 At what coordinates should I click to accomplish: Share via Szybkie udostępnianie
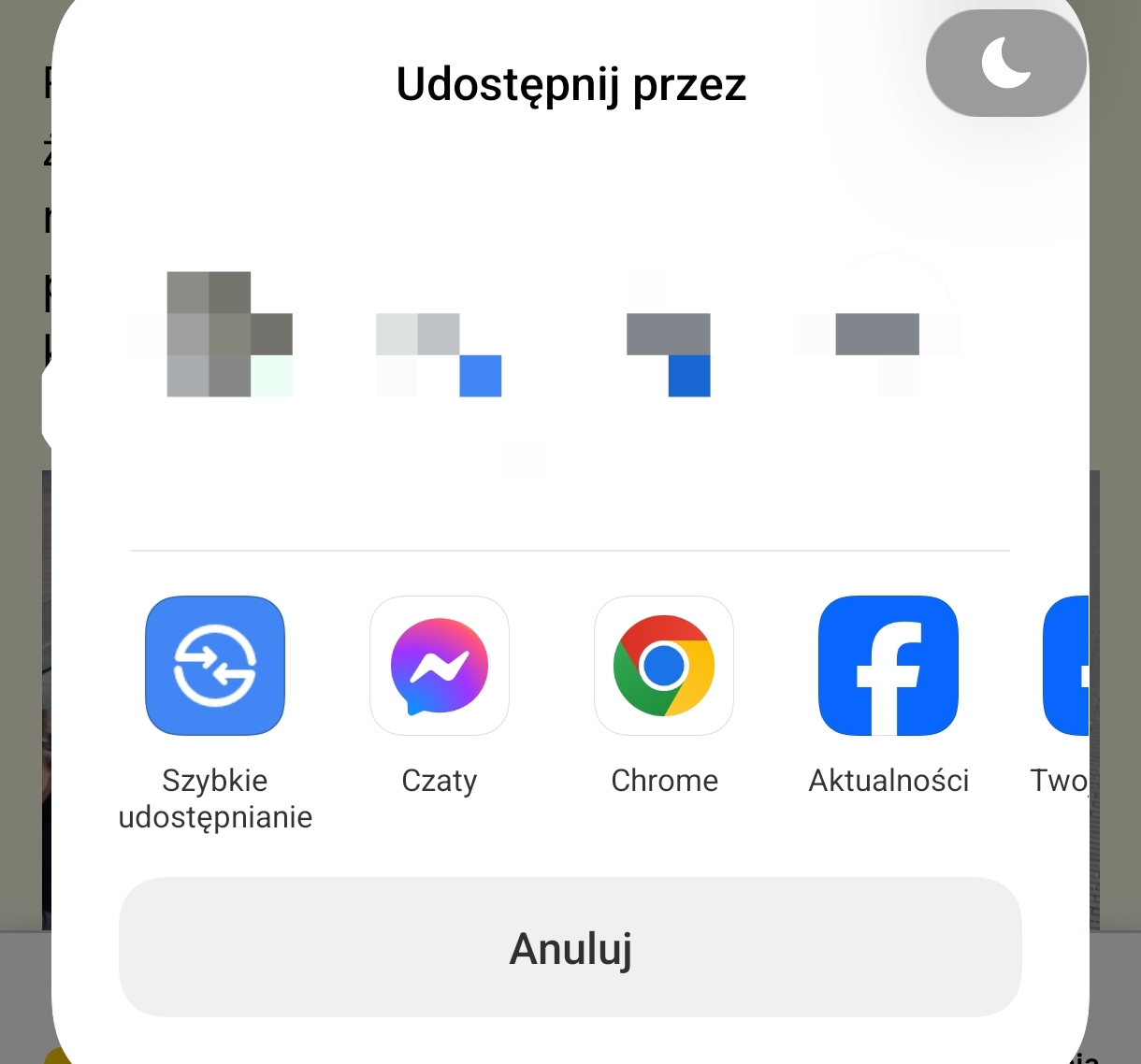click(215, 666)
